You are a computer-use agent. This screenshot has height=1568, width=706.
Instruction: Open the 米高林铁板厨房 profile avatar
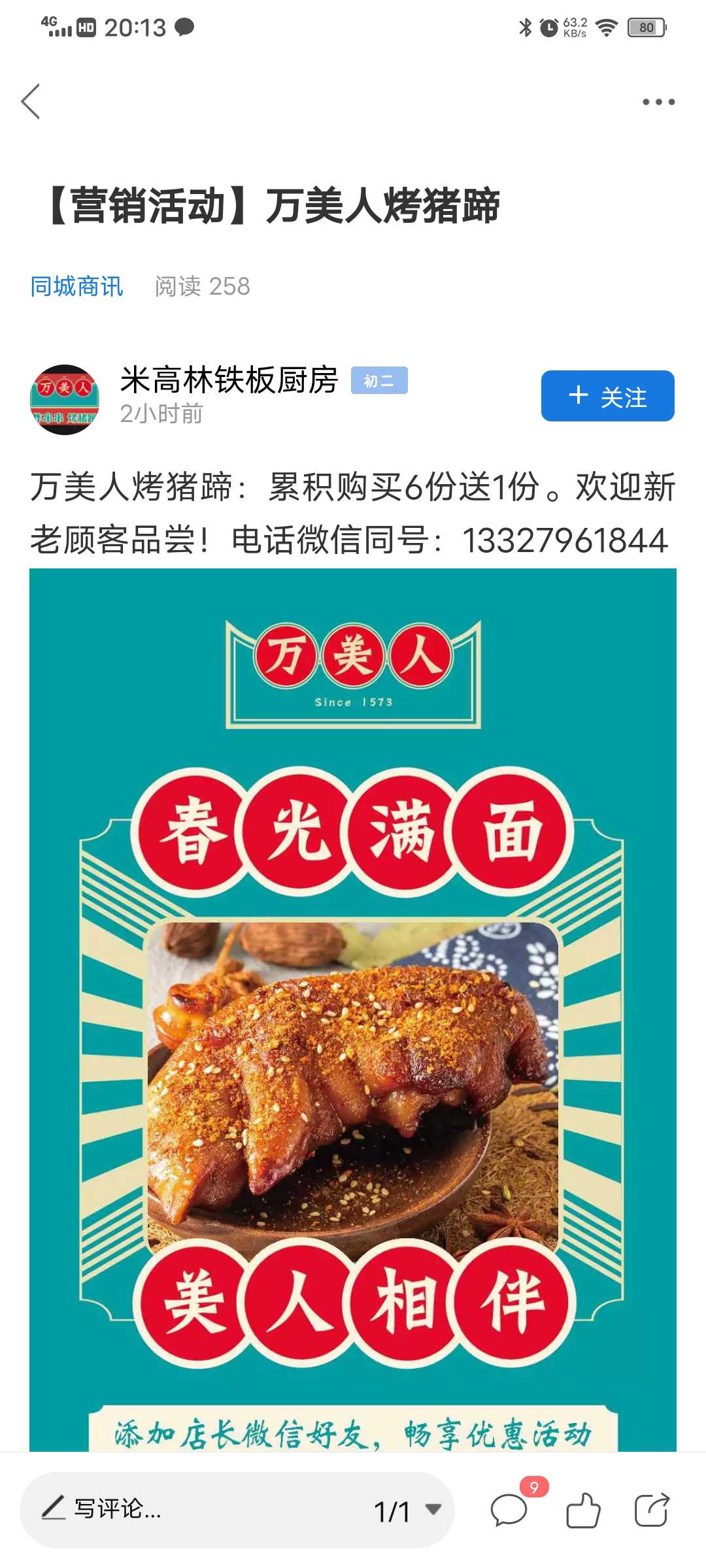(64, 399)
